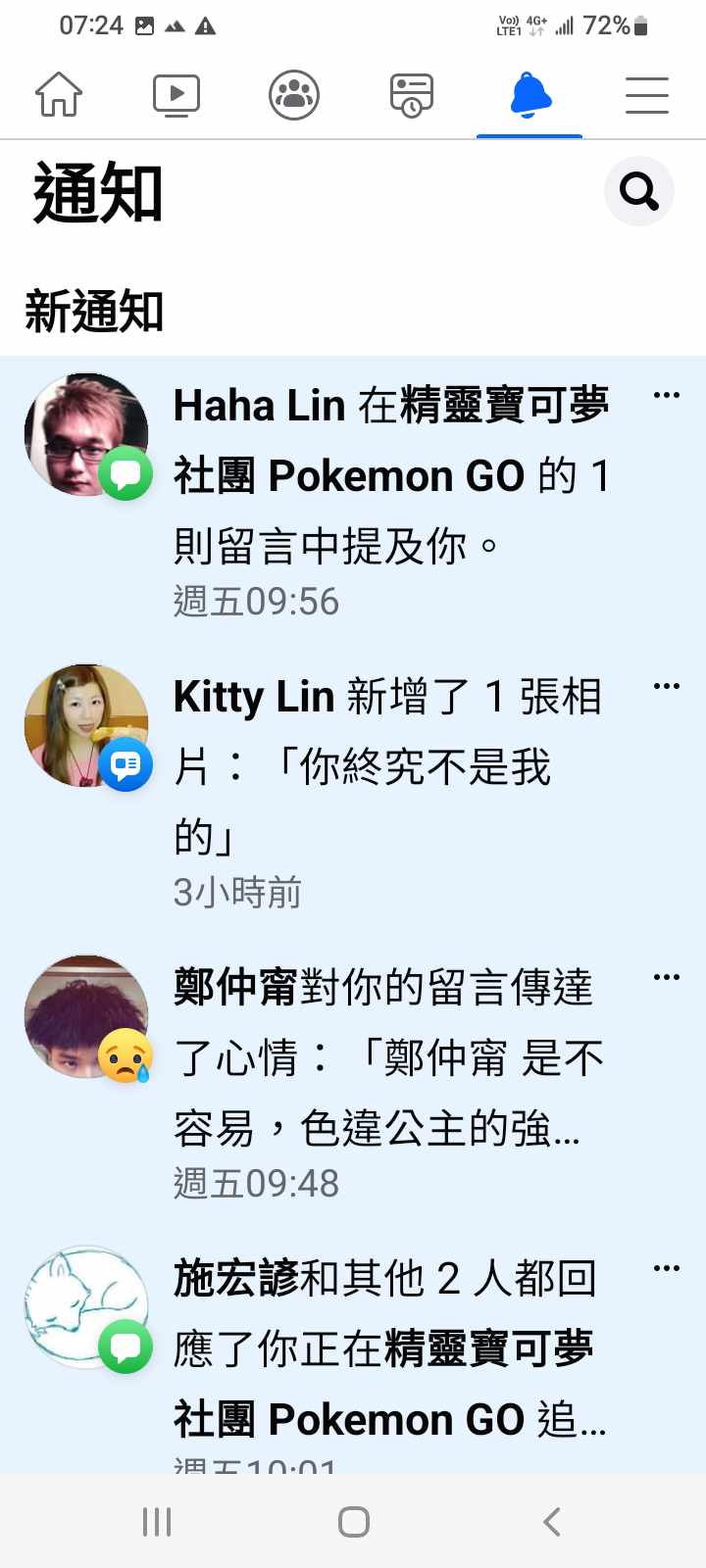Go to the Facebook Home feed tab
The width and height of the screenshot is (706, 1568).
coord(59,95)
